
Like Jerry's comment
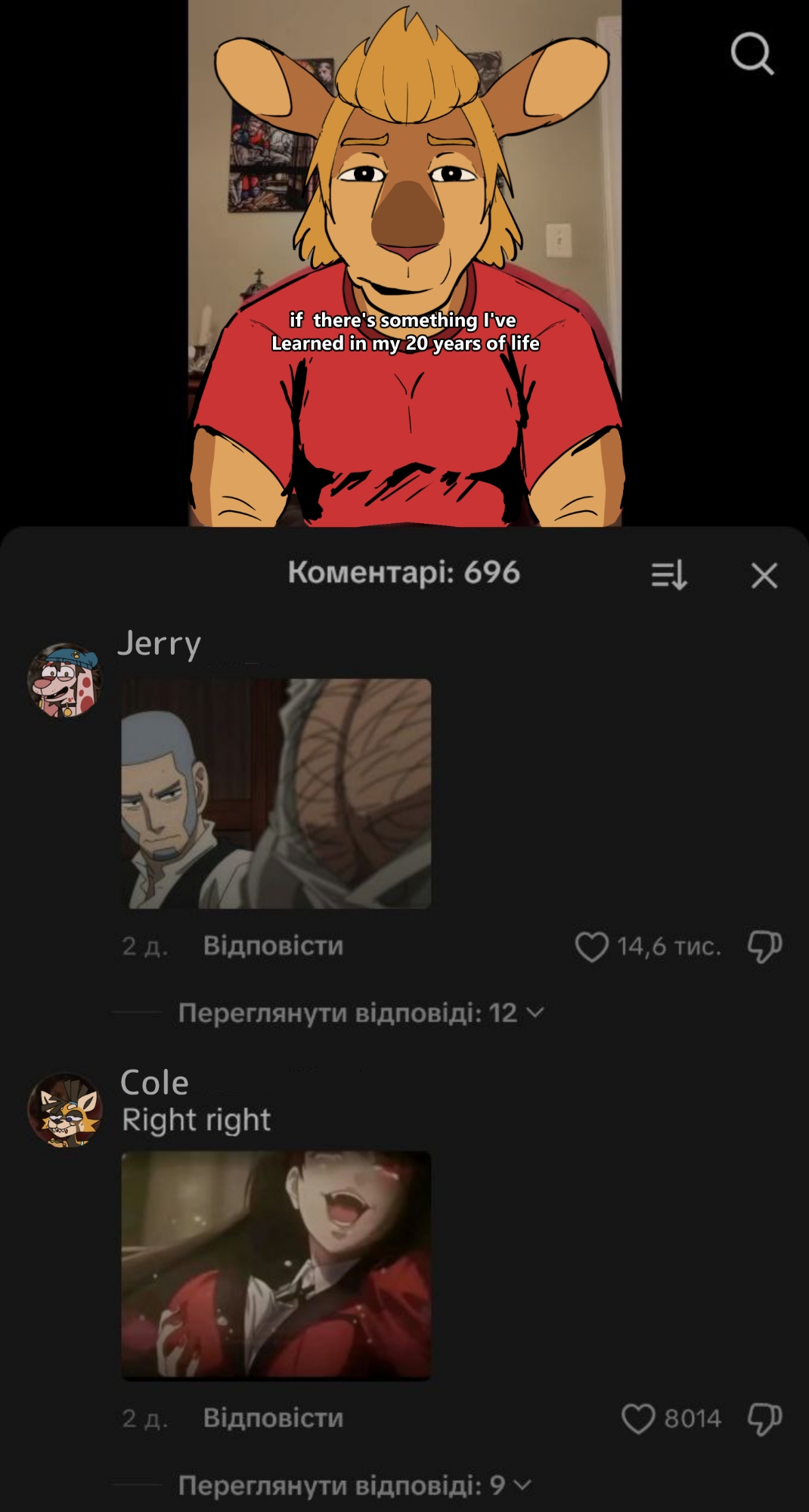coord(592,947)
